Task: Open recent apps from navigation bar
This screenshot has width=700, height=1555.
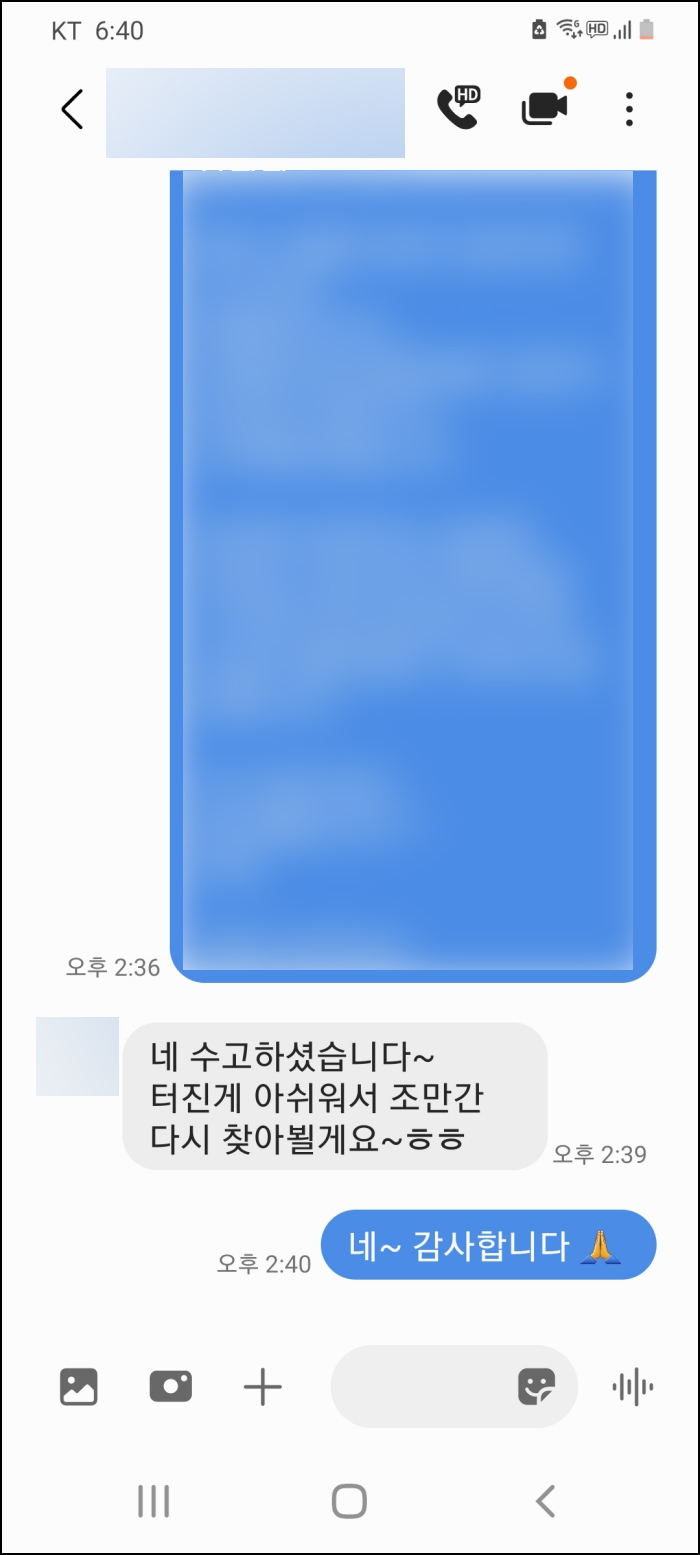Action: (153, 1501)
